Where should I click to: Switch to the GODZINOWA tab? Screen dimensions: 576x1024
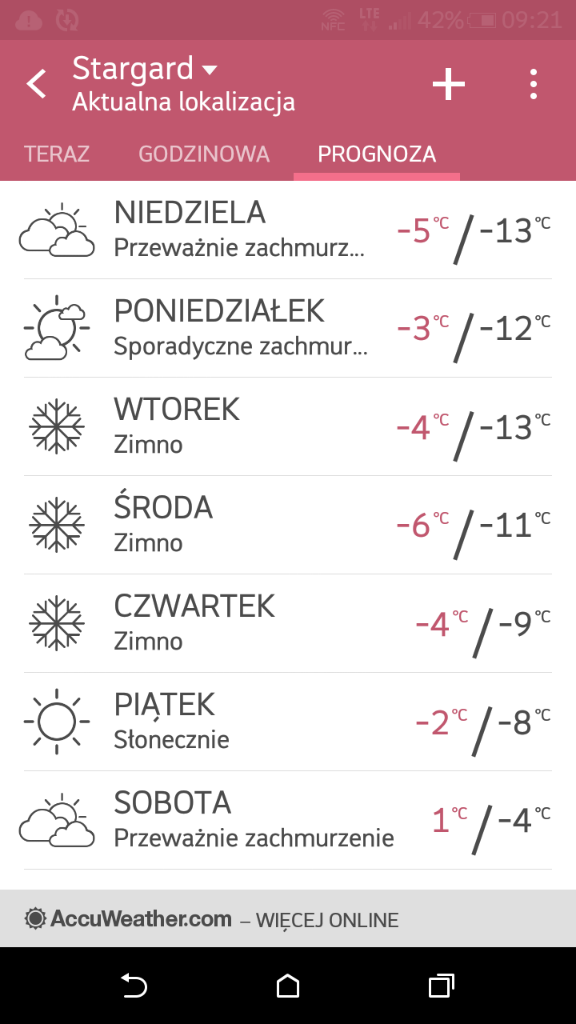click(204, 154)
